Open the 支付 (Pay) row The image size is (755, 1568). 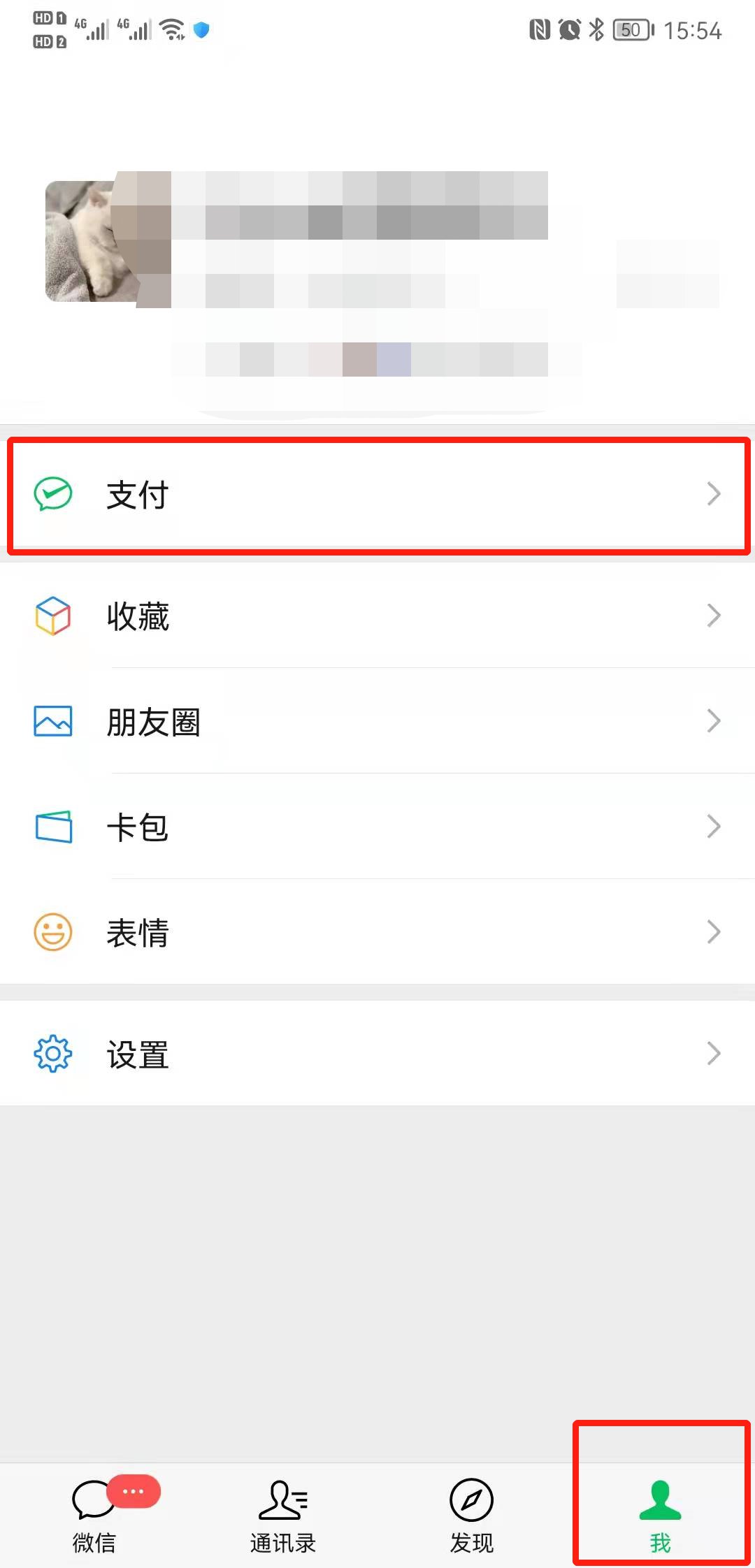377,495
